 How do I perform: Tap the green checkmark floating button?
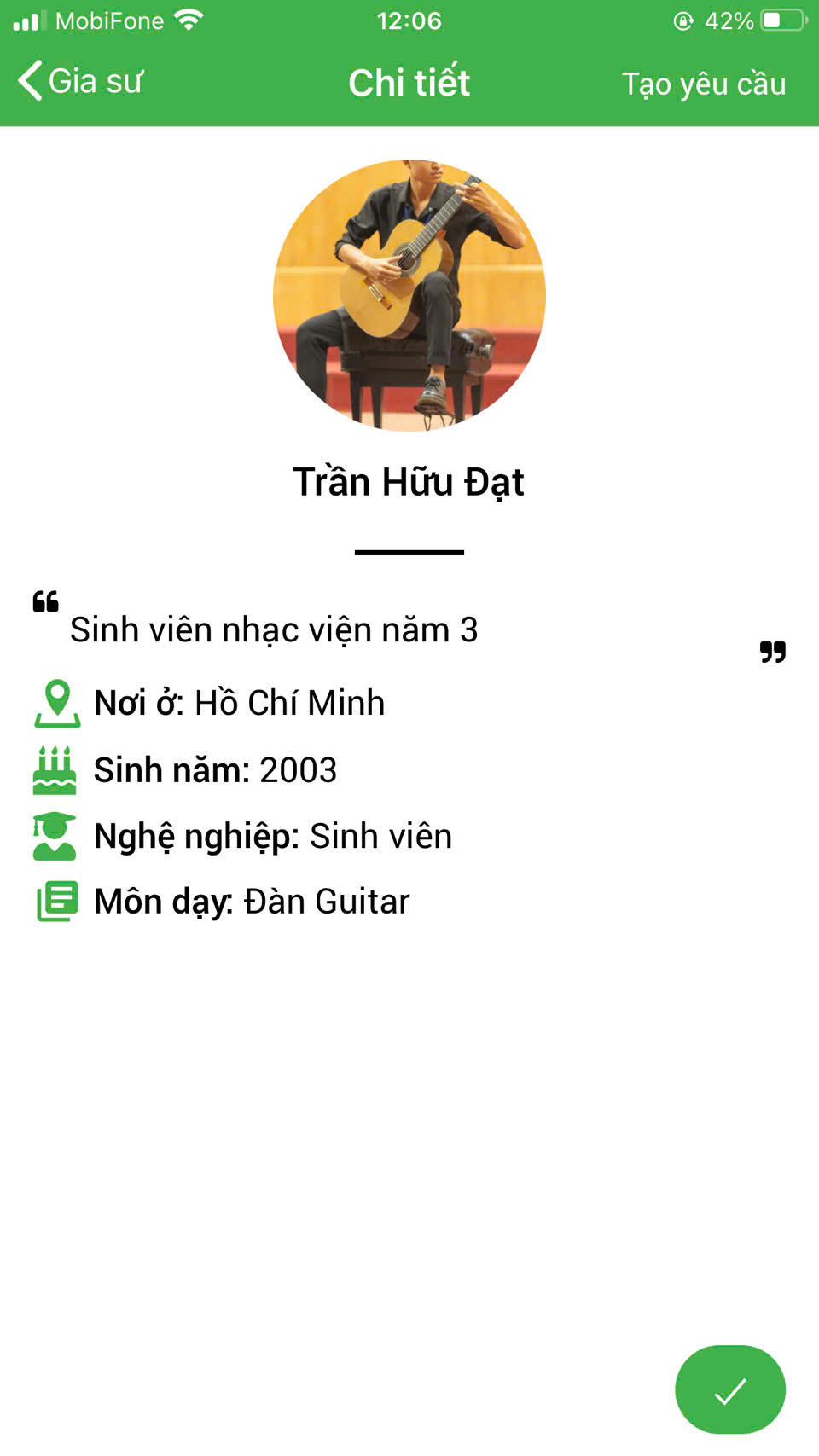(x=729, y=1390)
